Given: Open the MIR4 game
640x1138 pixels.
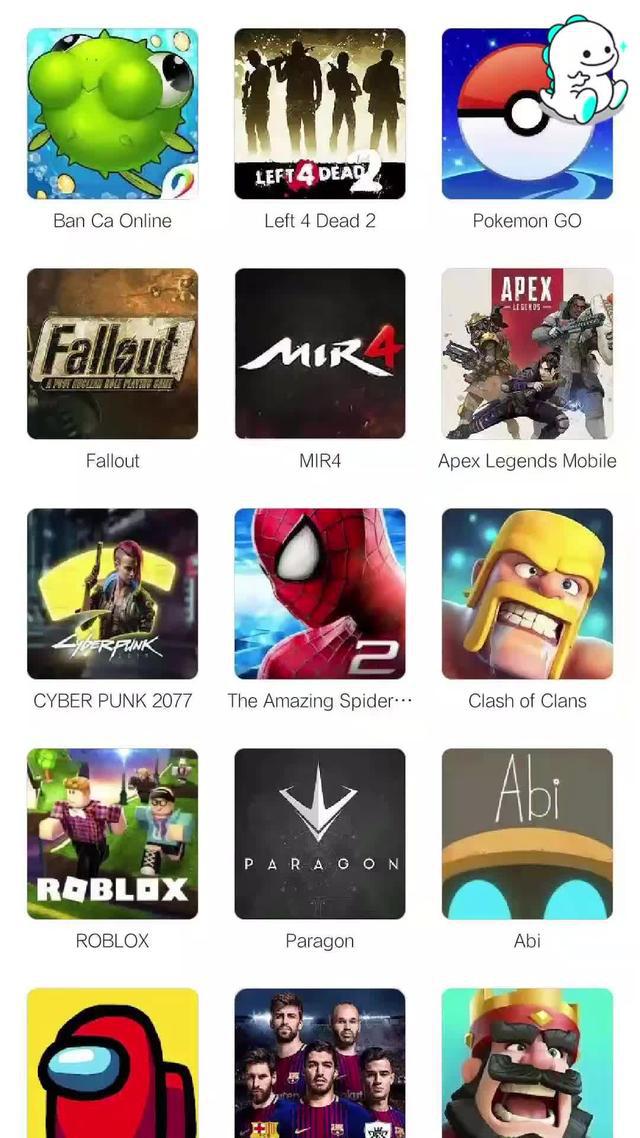Looking at the screenshot, I should (320, 353).
